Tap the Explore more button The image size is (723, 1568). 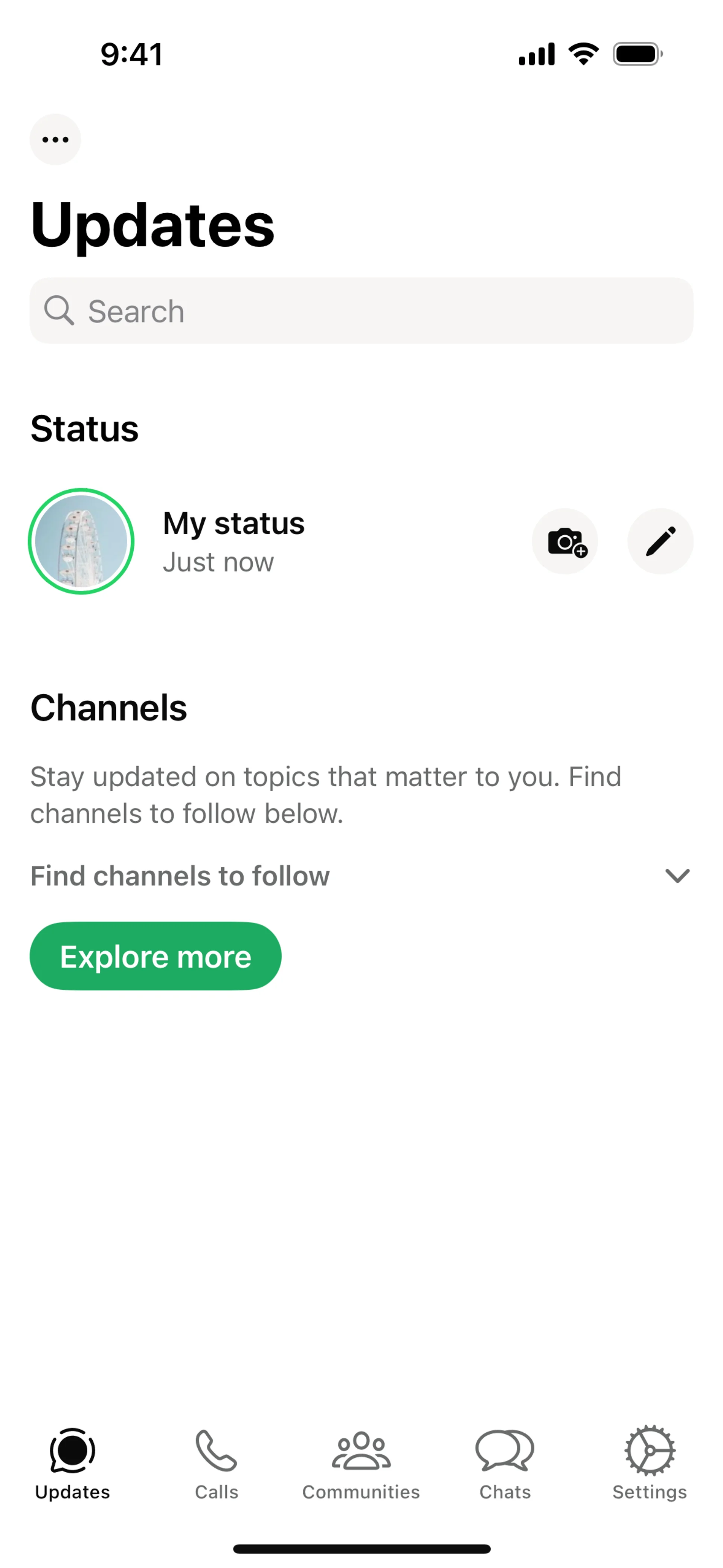pyautogui.click(x=156, y=956)
